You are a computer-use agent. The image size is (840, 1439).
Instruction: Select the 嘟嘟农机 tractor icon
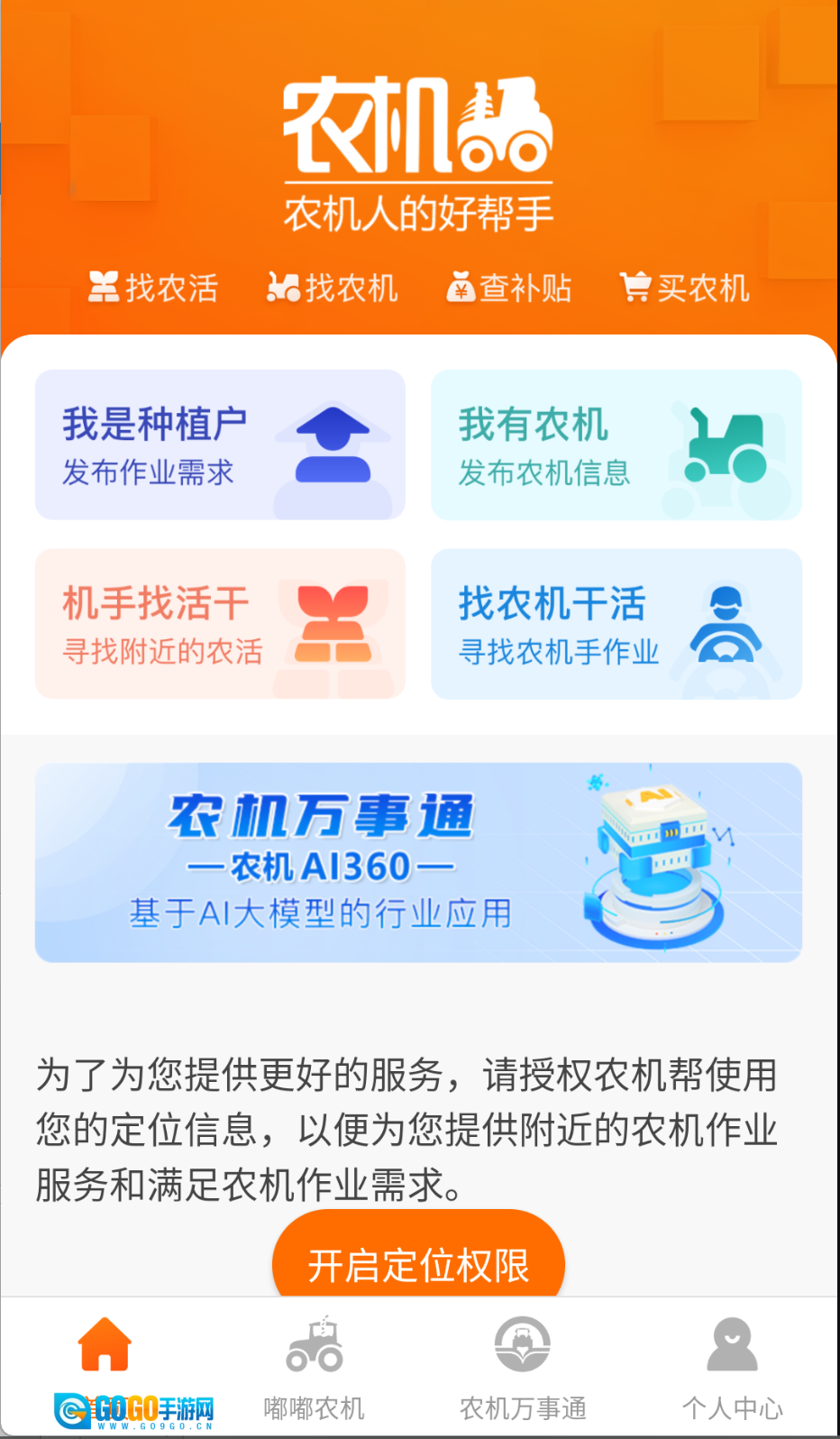(313, 1343)
